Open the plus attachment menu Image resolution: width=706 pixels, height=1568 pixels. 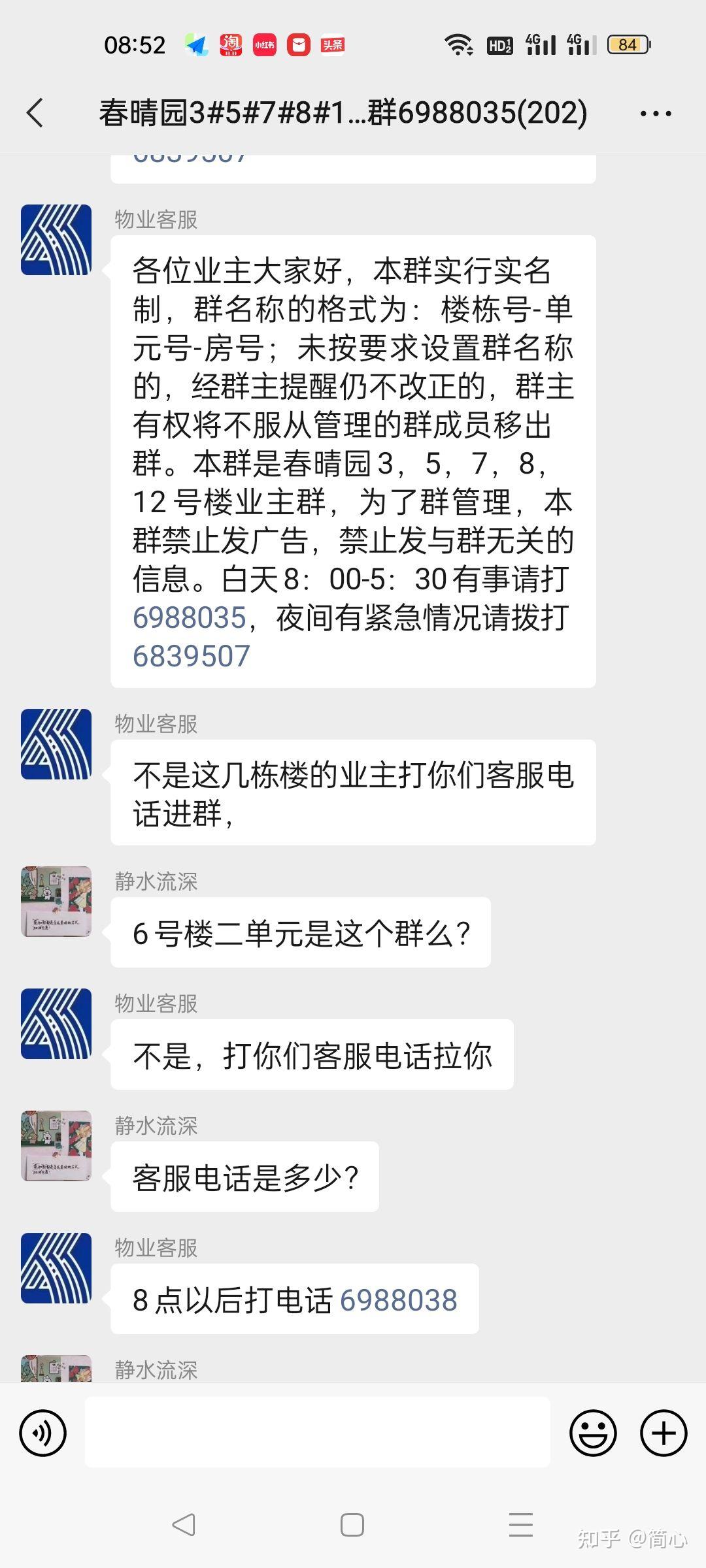[664, 1433]
